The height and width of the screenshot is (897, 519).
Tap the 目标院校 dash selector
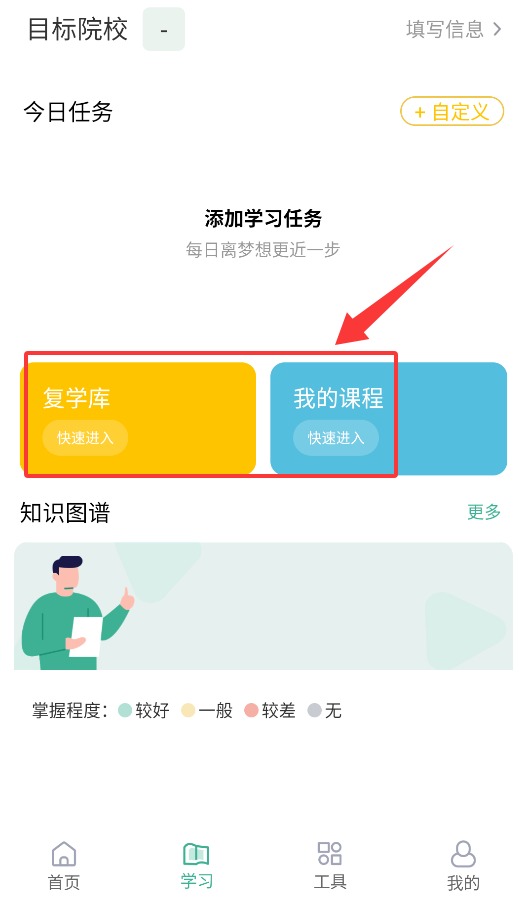[x=164, y=29]
